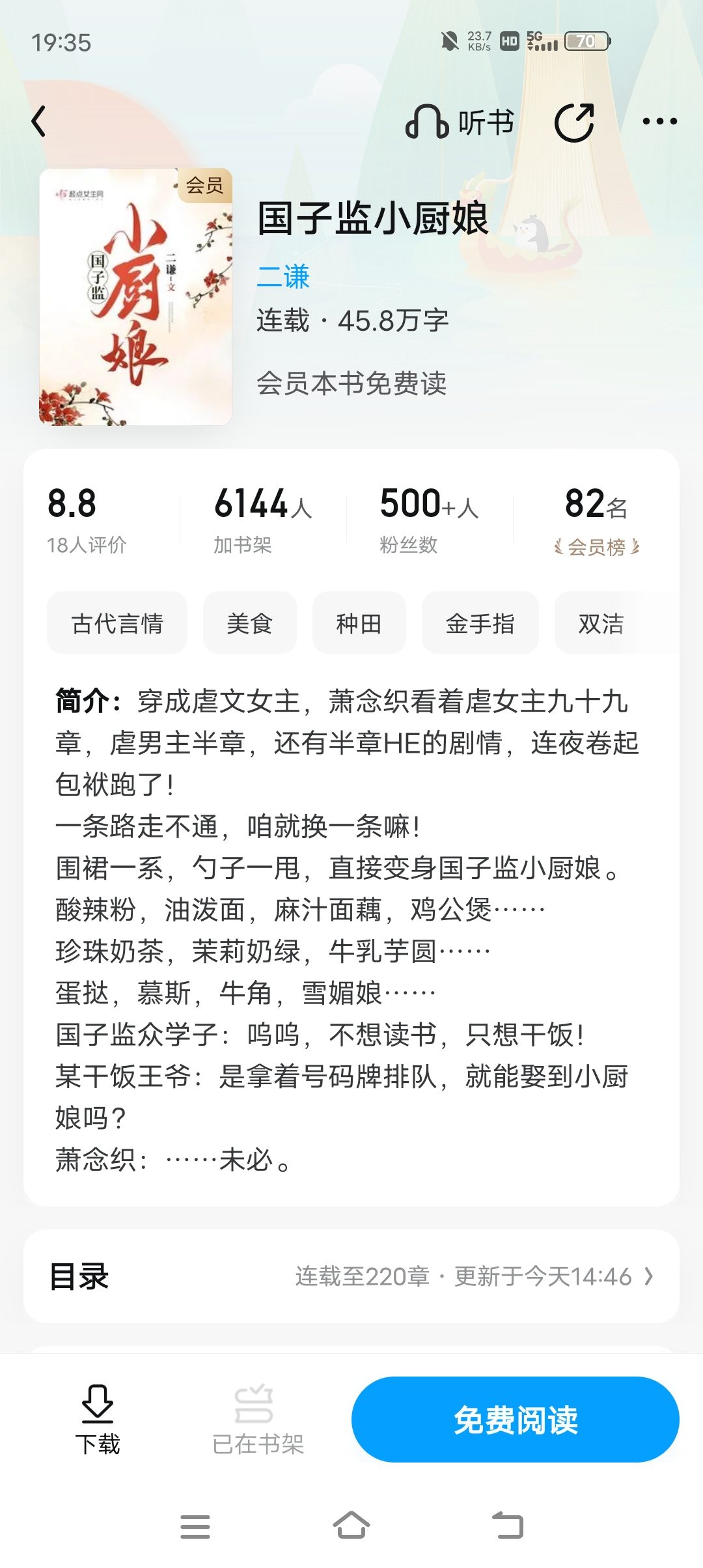Screen dimensions: 703x1568
Task: Select the 种田 tag
Action: 359,623
